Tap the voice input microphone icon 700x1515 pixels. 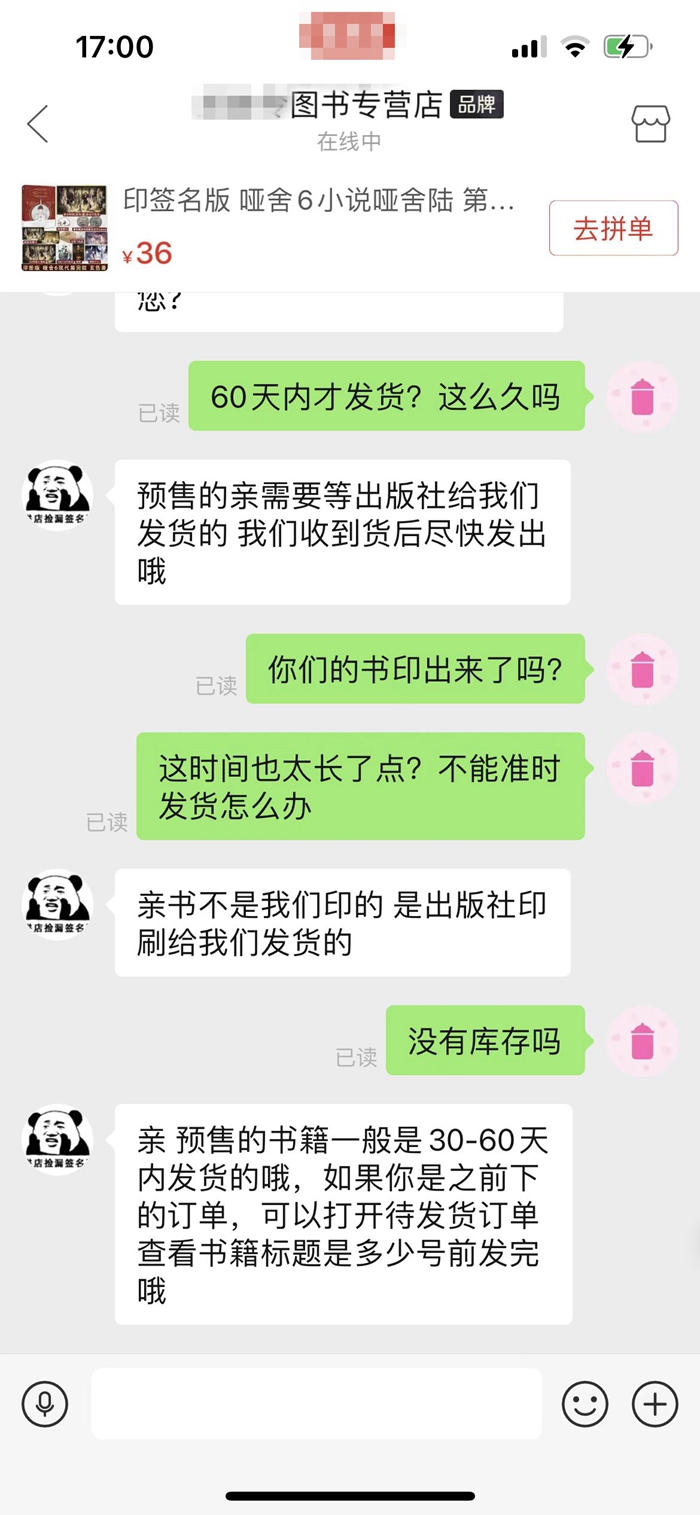click(45, 1404)
